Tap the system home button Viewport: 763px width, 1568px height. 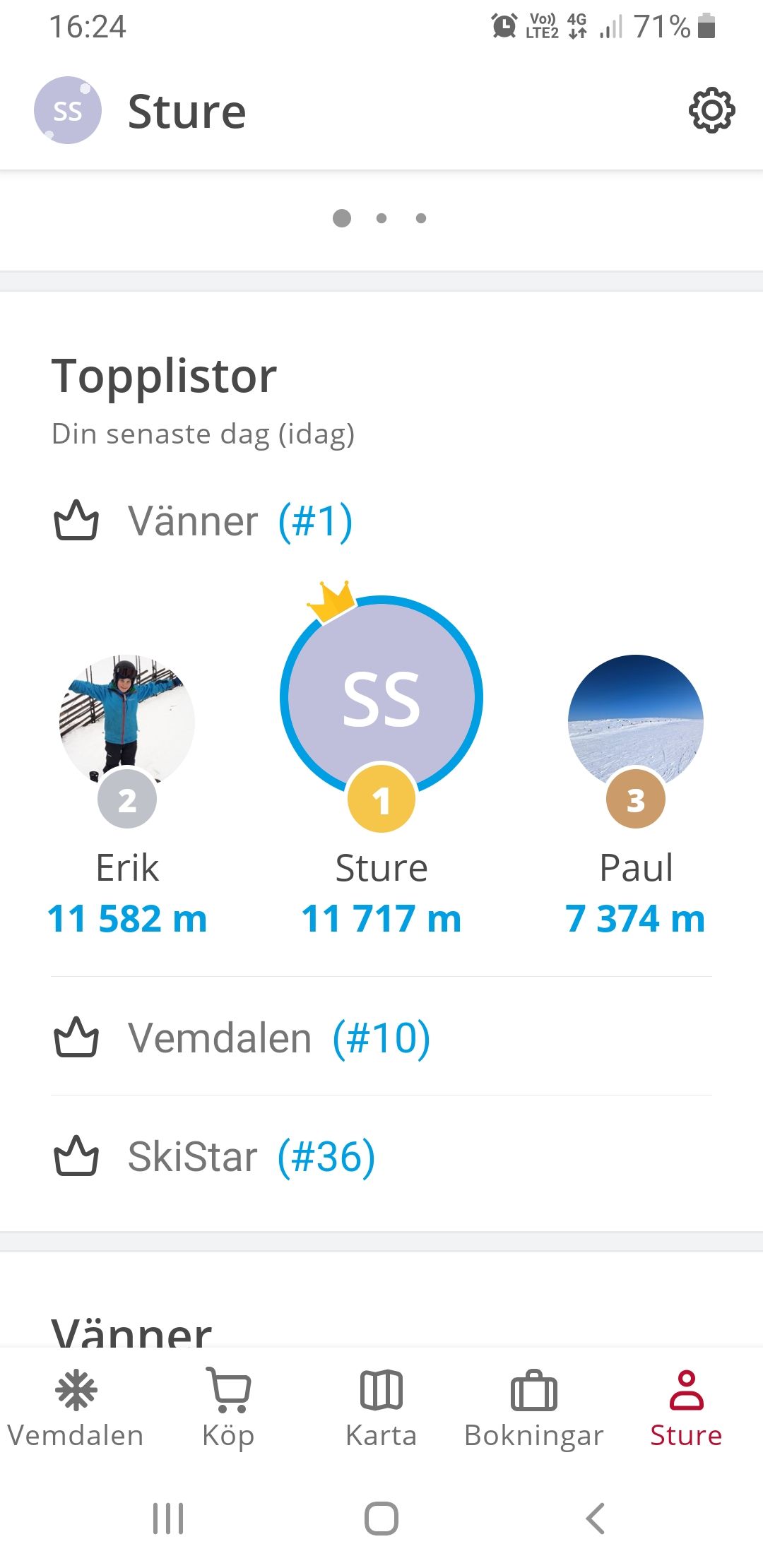(x=381, y=1518)
